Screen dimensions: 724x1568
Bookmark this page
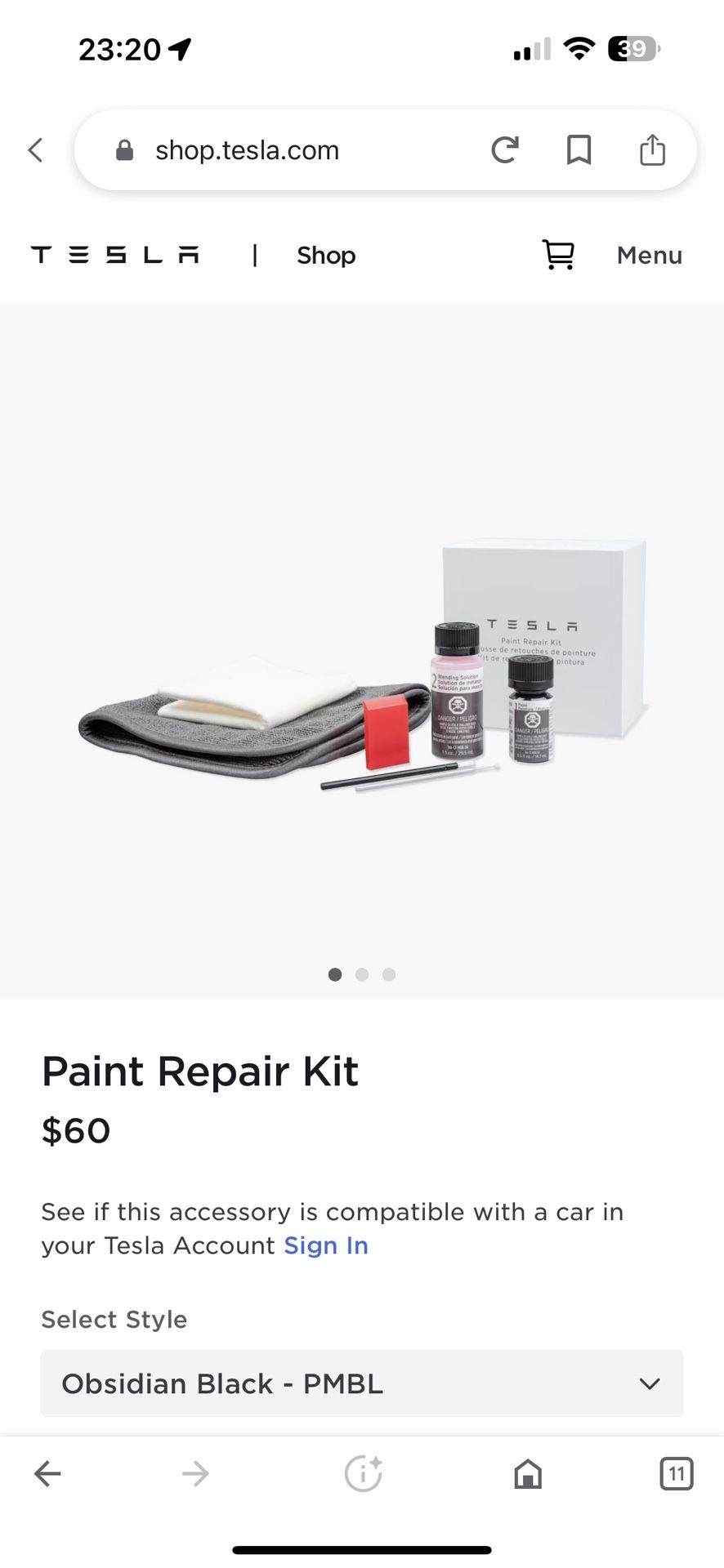point(579,150)
